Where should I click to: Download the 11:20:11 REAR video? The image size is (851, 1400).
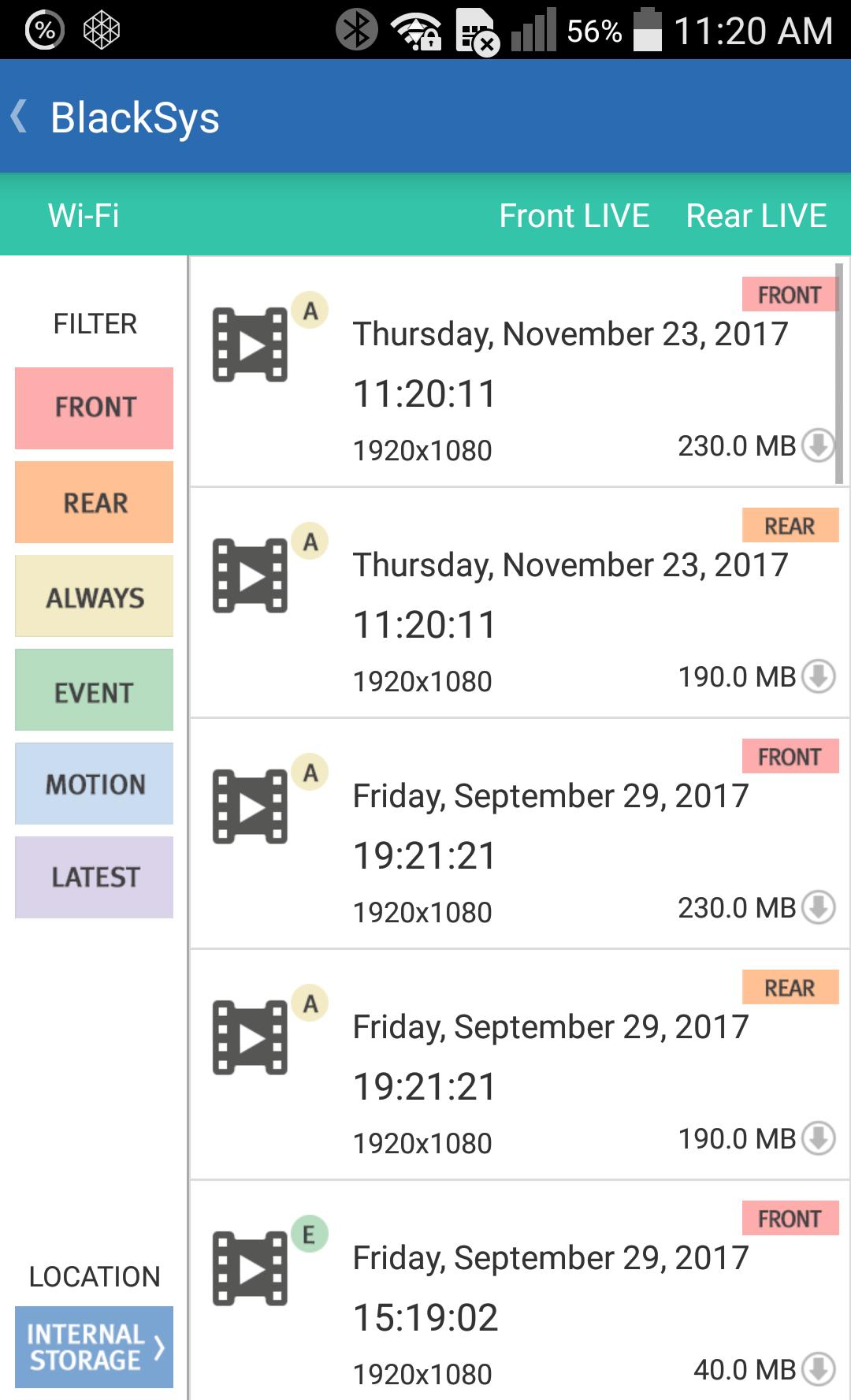[818, 677]
